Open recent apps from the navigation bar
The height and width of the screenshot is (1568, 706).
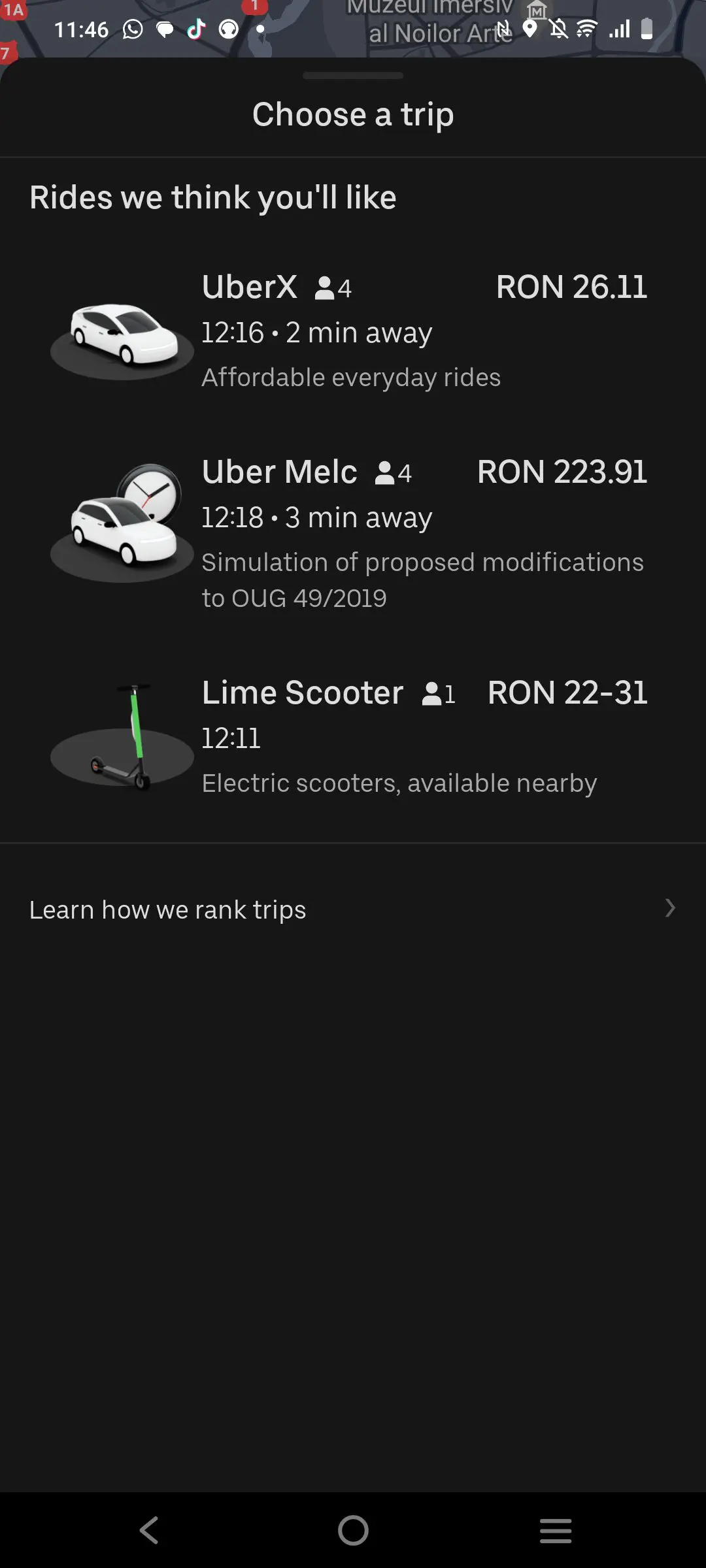pyautogui.click(x=556, y=1530)
